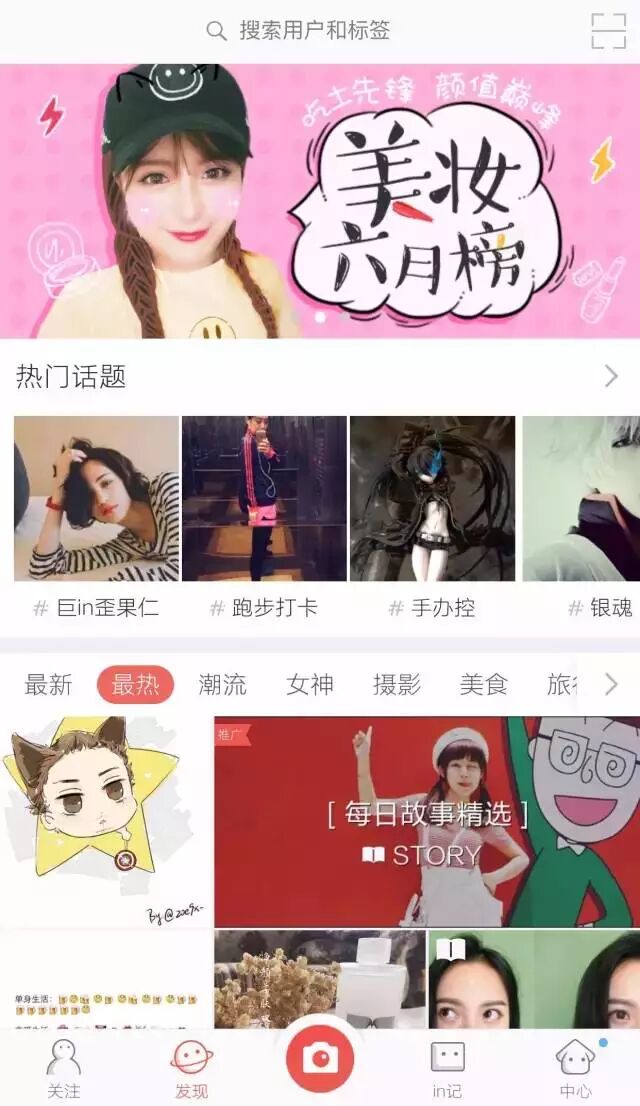Switch to the in记 tab
Viewport: 640px width, 1106px height.
click(x=447, y=1068)
